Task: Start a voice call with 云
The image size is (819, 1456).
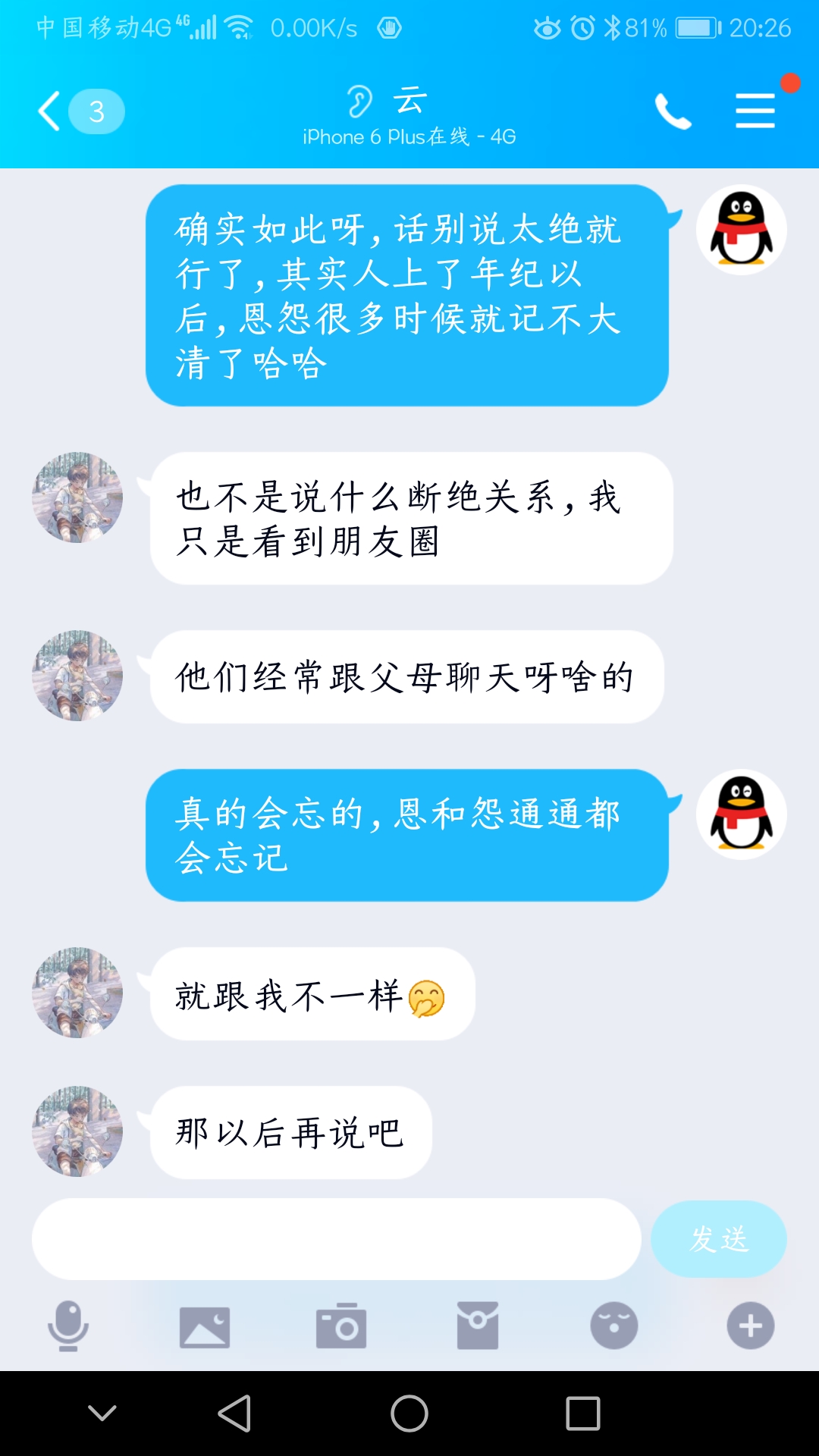Action: point(673,111)
